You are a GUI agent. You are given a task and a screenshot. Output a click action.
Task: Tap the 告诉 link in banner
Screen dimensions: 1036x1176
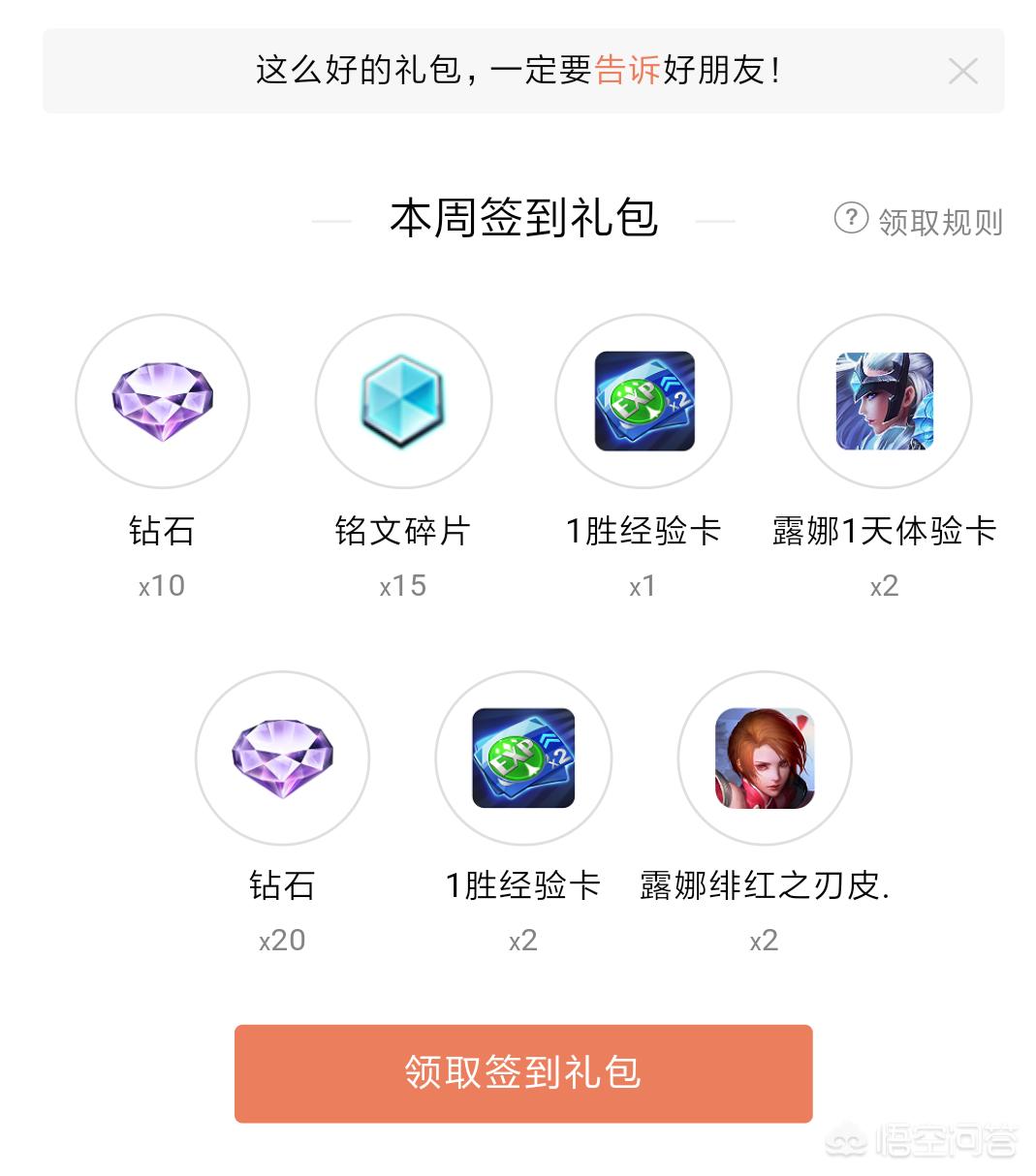[x=627, y=71]
